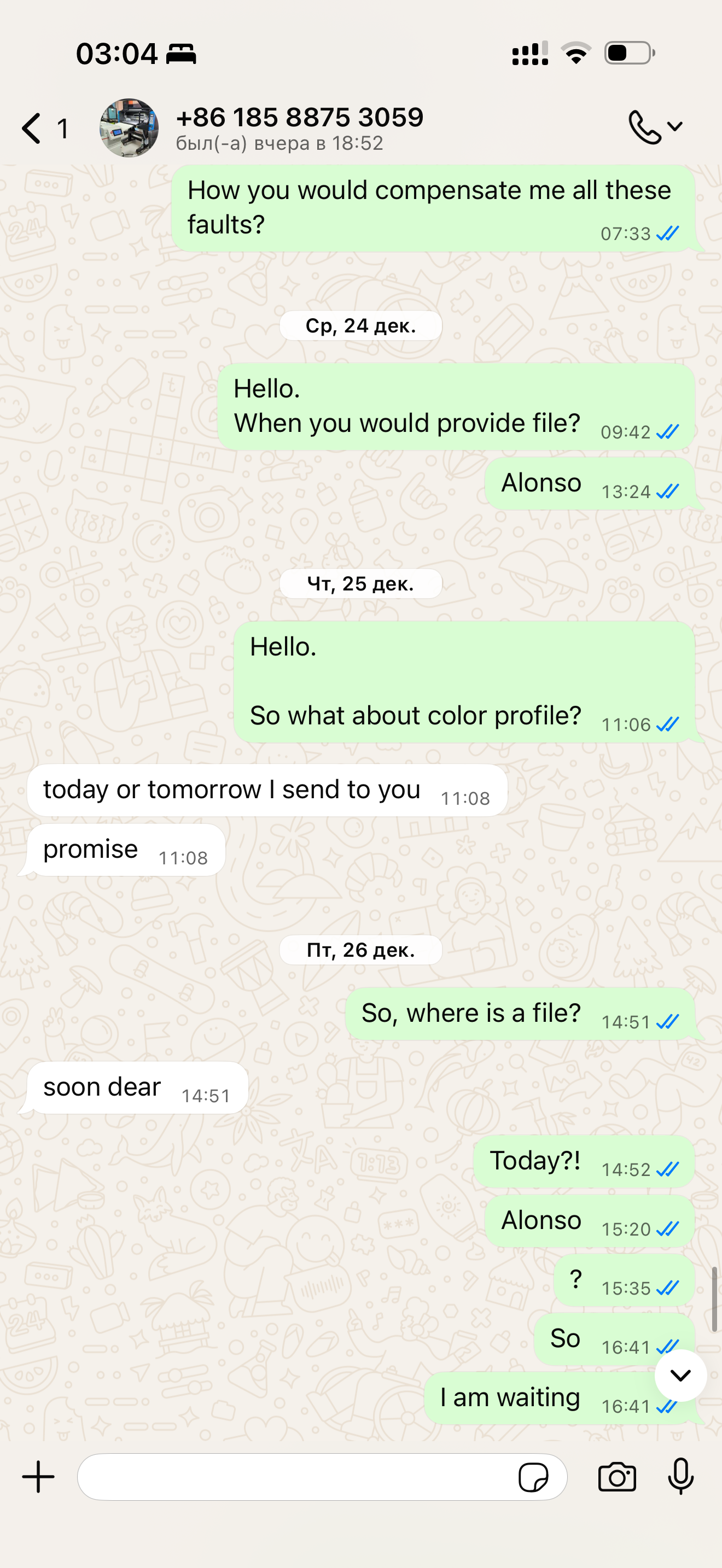722x1568 pixels.
Task: Open the sticker picker
Action: 533,1477
